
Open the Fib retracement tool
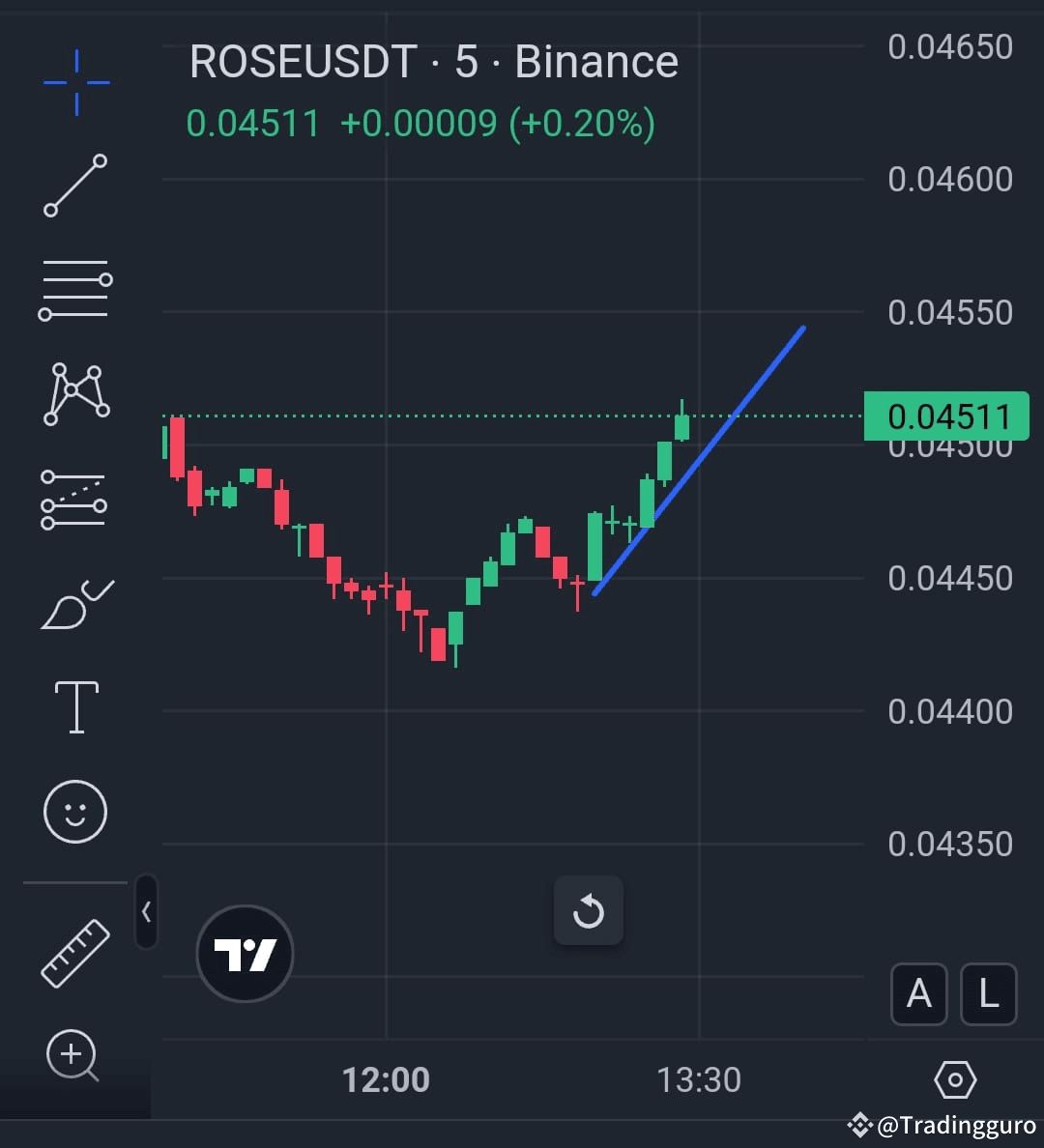[x=74, y=287]
